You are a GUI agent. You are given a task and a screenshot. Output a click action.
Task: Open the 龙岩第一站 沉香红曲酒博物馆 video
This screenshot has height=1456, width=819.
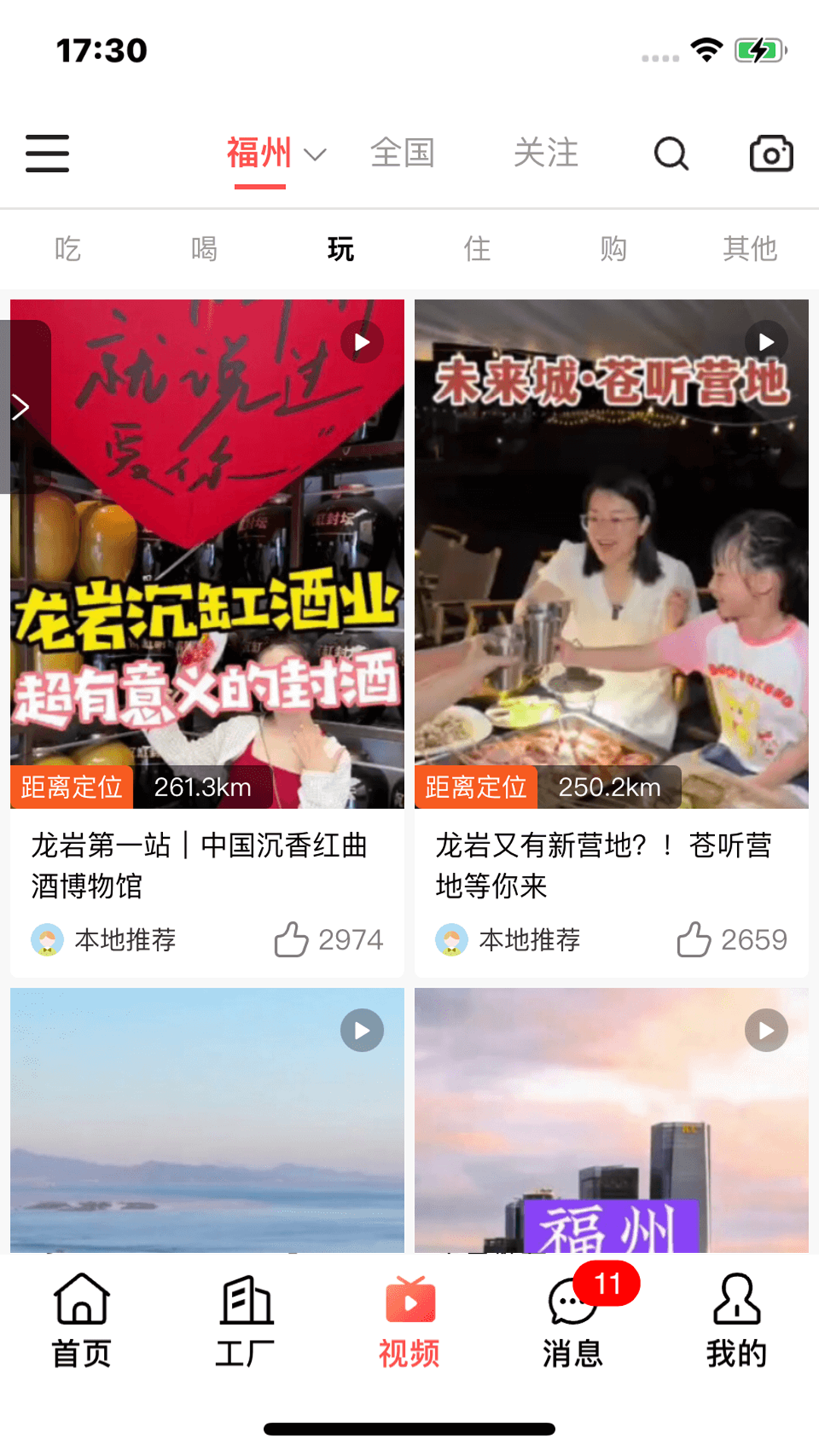pyautogui.click(x=207, y=554)
